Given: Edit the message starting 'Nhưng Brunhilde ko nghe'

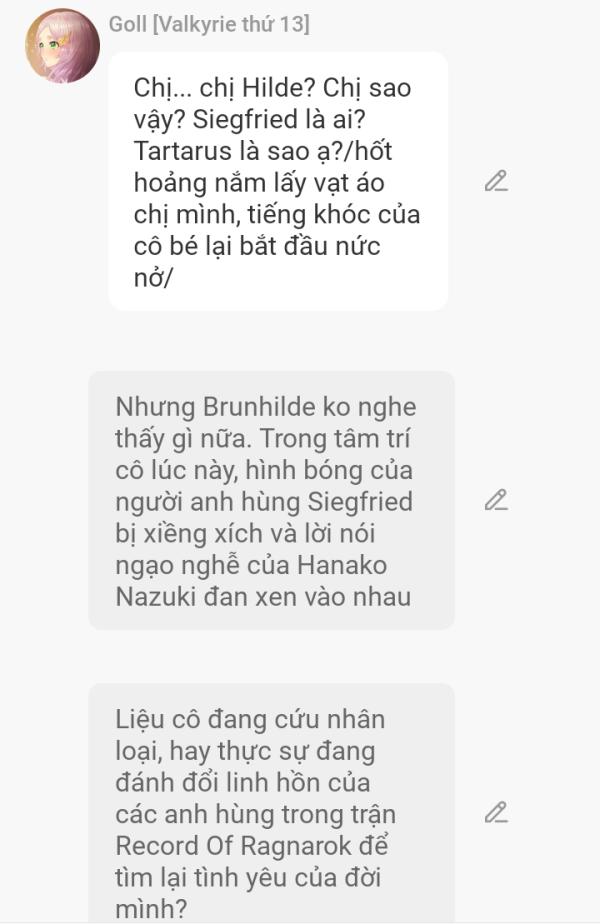Looking at the screenshot, I should click(496, 500).
